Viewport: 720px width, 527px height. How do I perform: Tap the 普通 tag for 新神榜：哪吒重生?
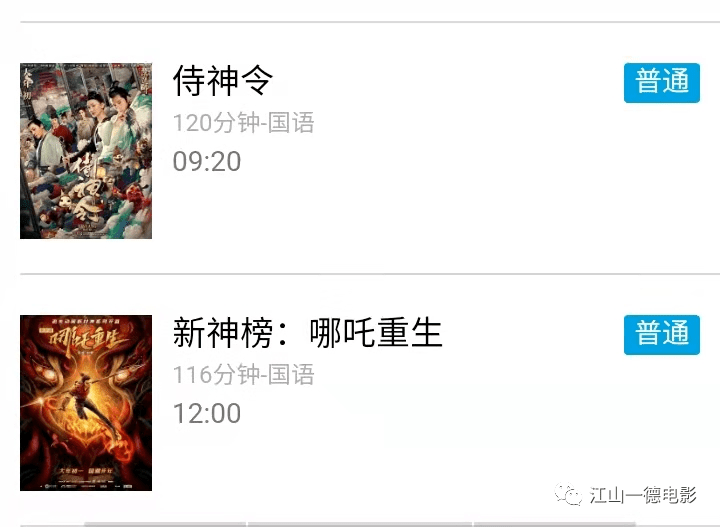pyautogui.click(x=661, y=335)
